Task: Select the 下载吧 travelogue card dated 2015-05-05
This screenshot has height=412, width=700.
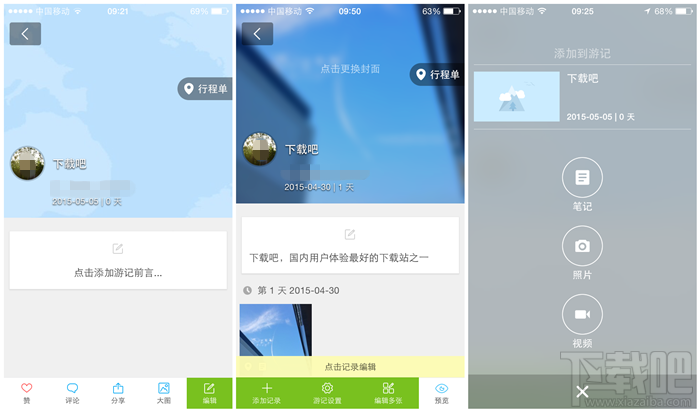Action: (582, 97)
